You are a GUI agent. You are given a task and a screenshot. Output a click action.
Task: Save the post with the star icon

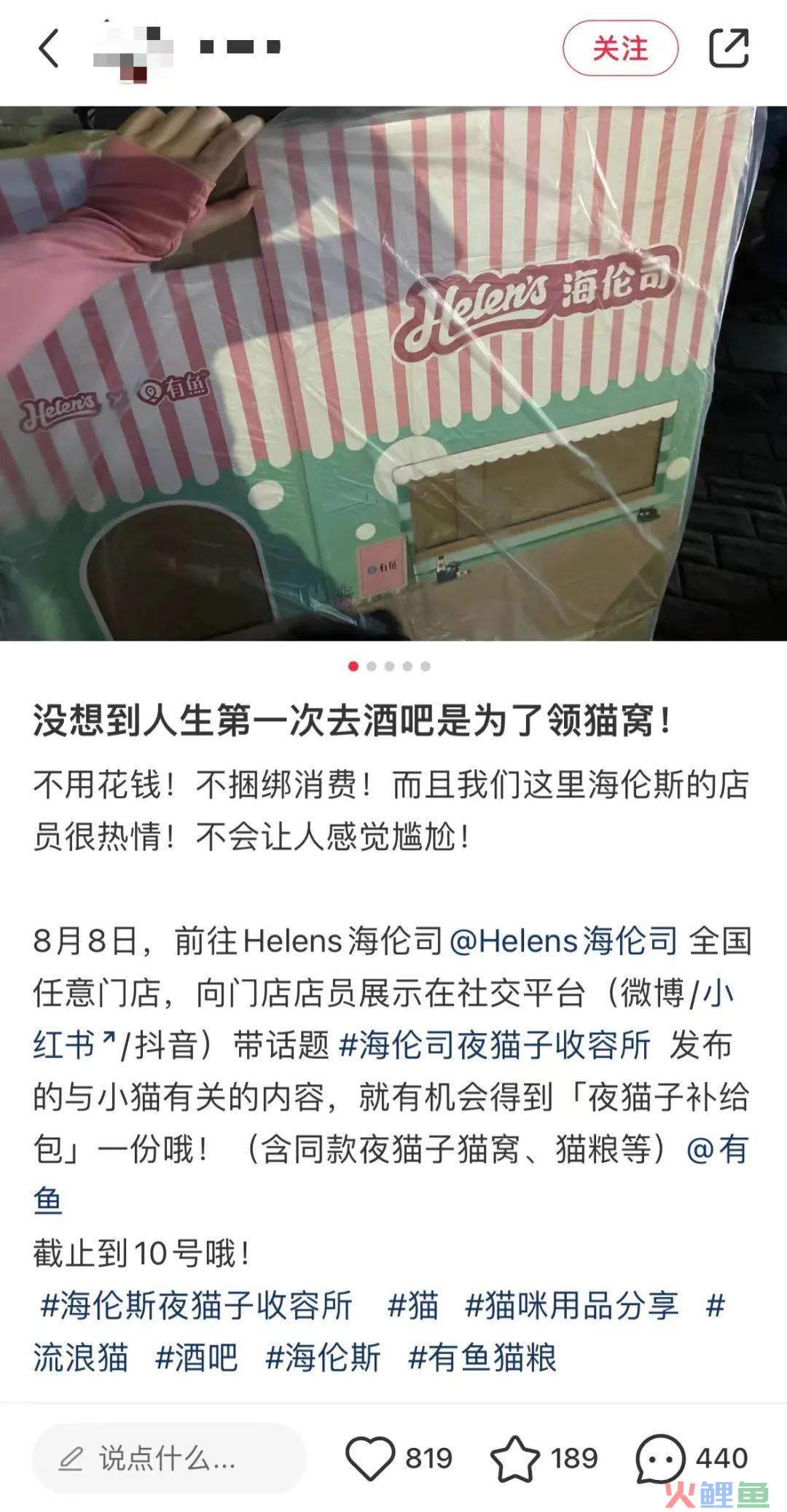pos(514,1458)
